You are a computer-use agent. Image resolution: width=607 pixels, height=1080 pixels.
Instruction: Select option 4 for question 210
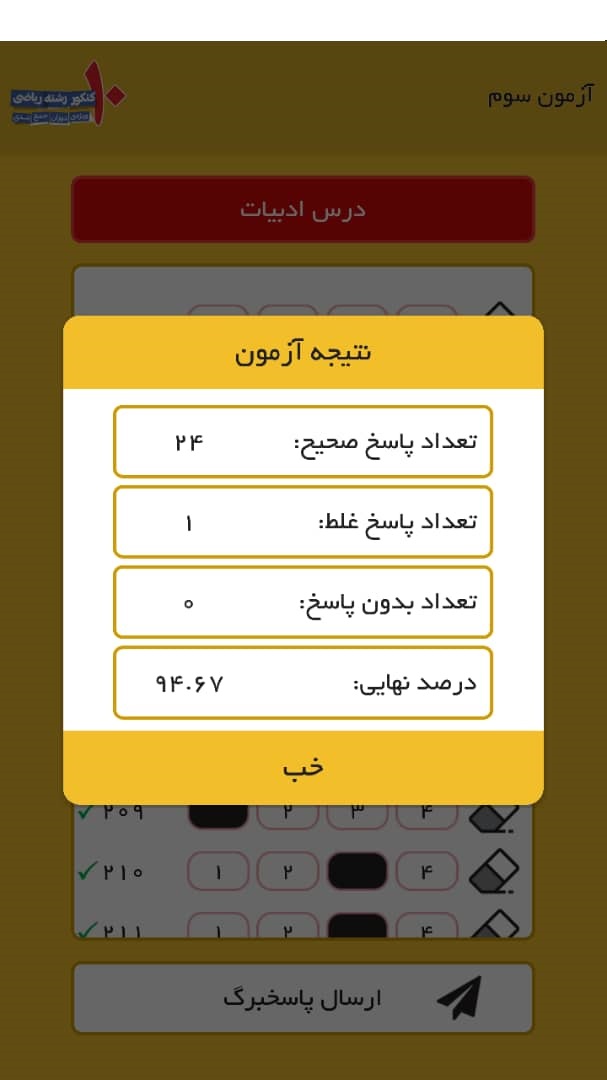[426, 871]
